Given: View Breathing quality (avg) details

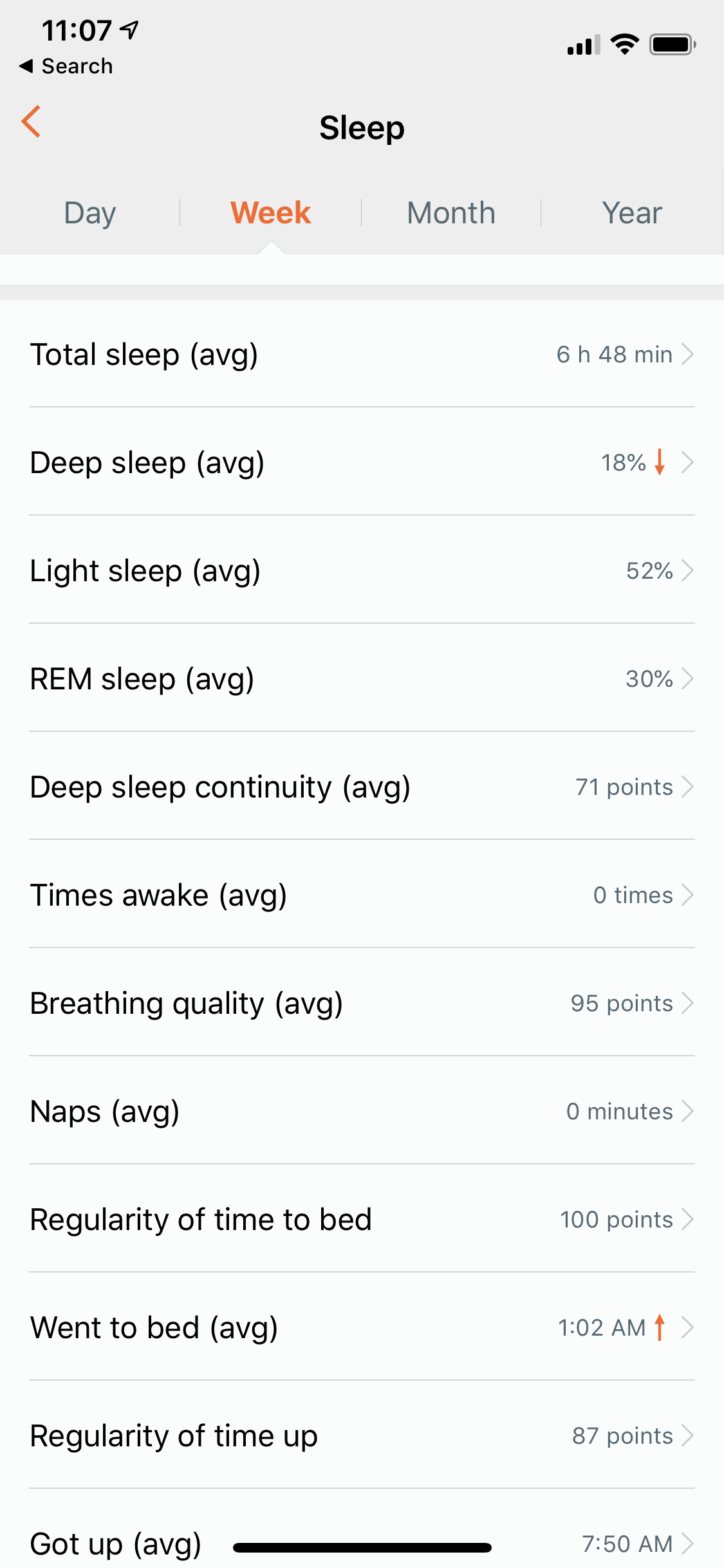Looking at the screenshot, I should (x=362, y=1003).
